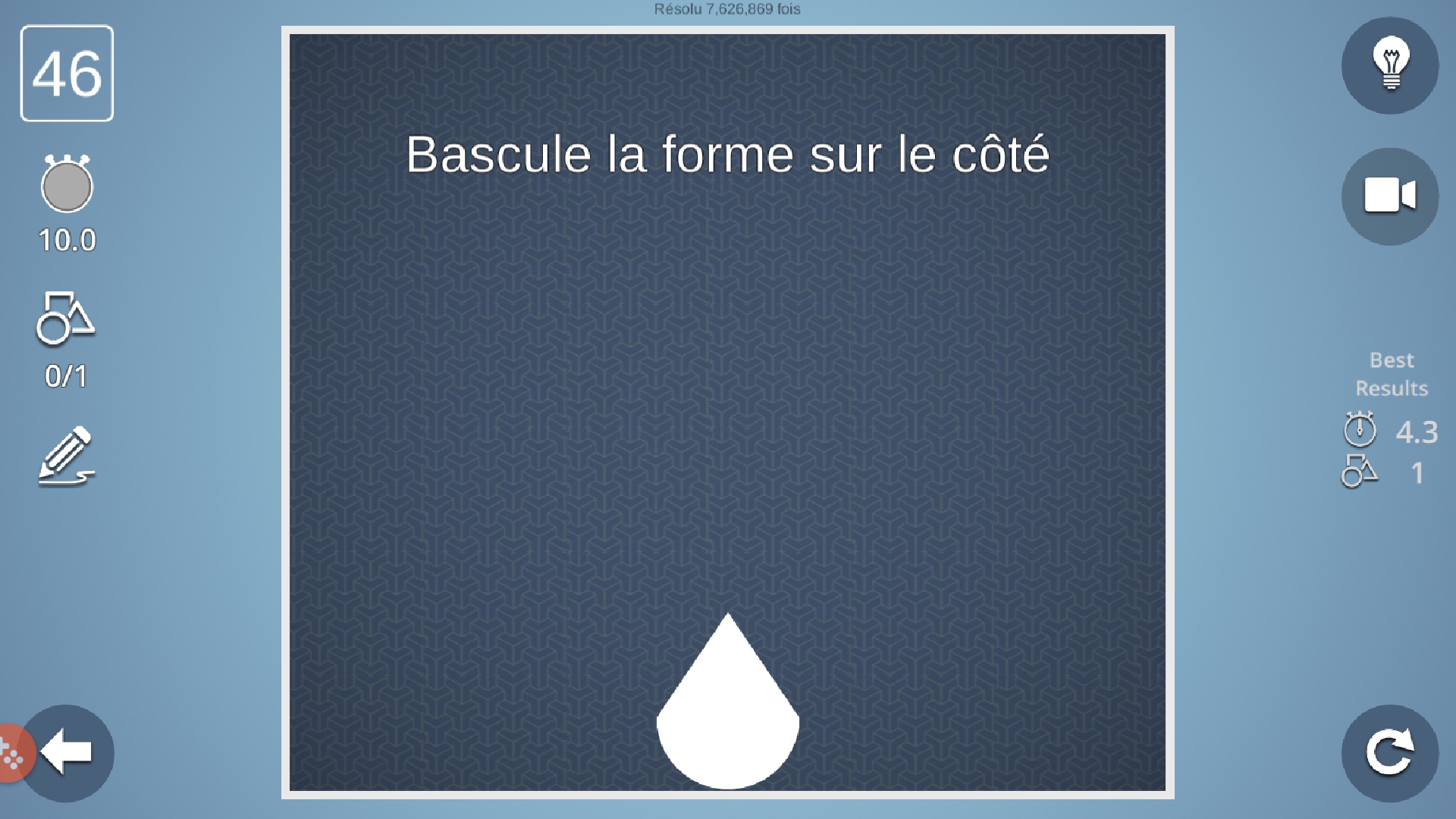Restart the level with the reload arrow

(1389, 753)
